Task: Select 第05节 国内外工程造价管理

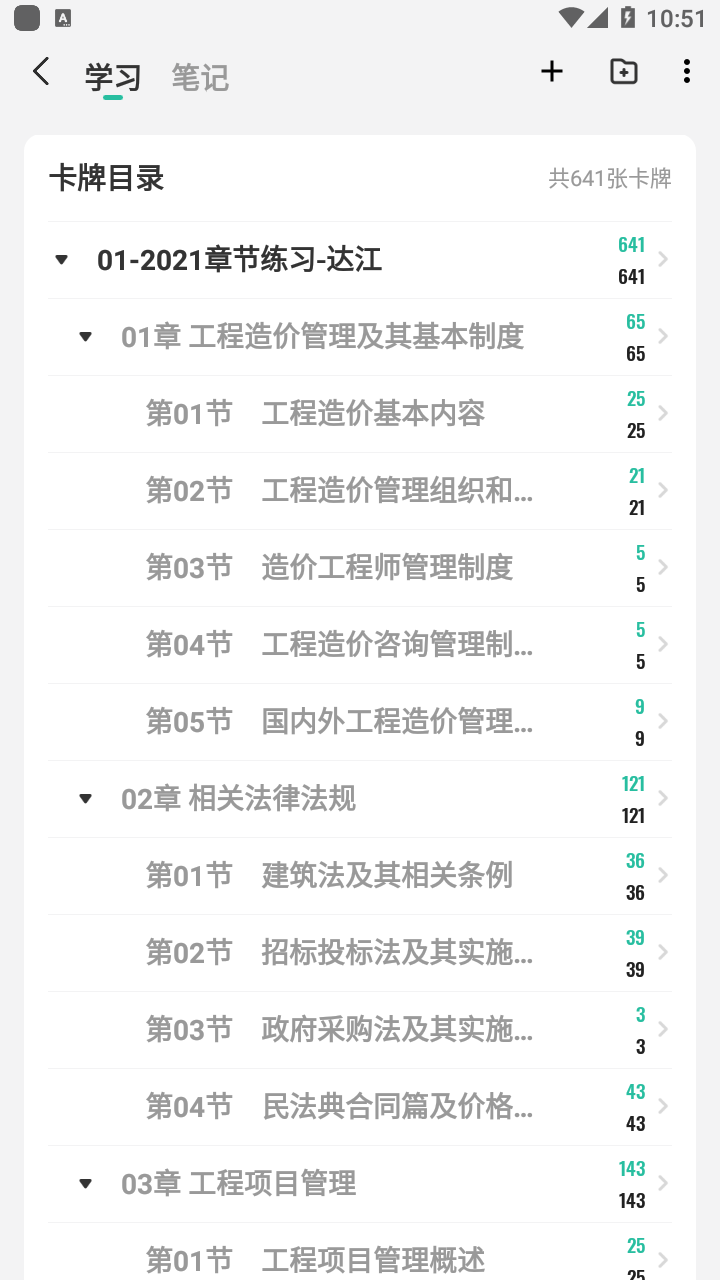Action: [360, 722]
